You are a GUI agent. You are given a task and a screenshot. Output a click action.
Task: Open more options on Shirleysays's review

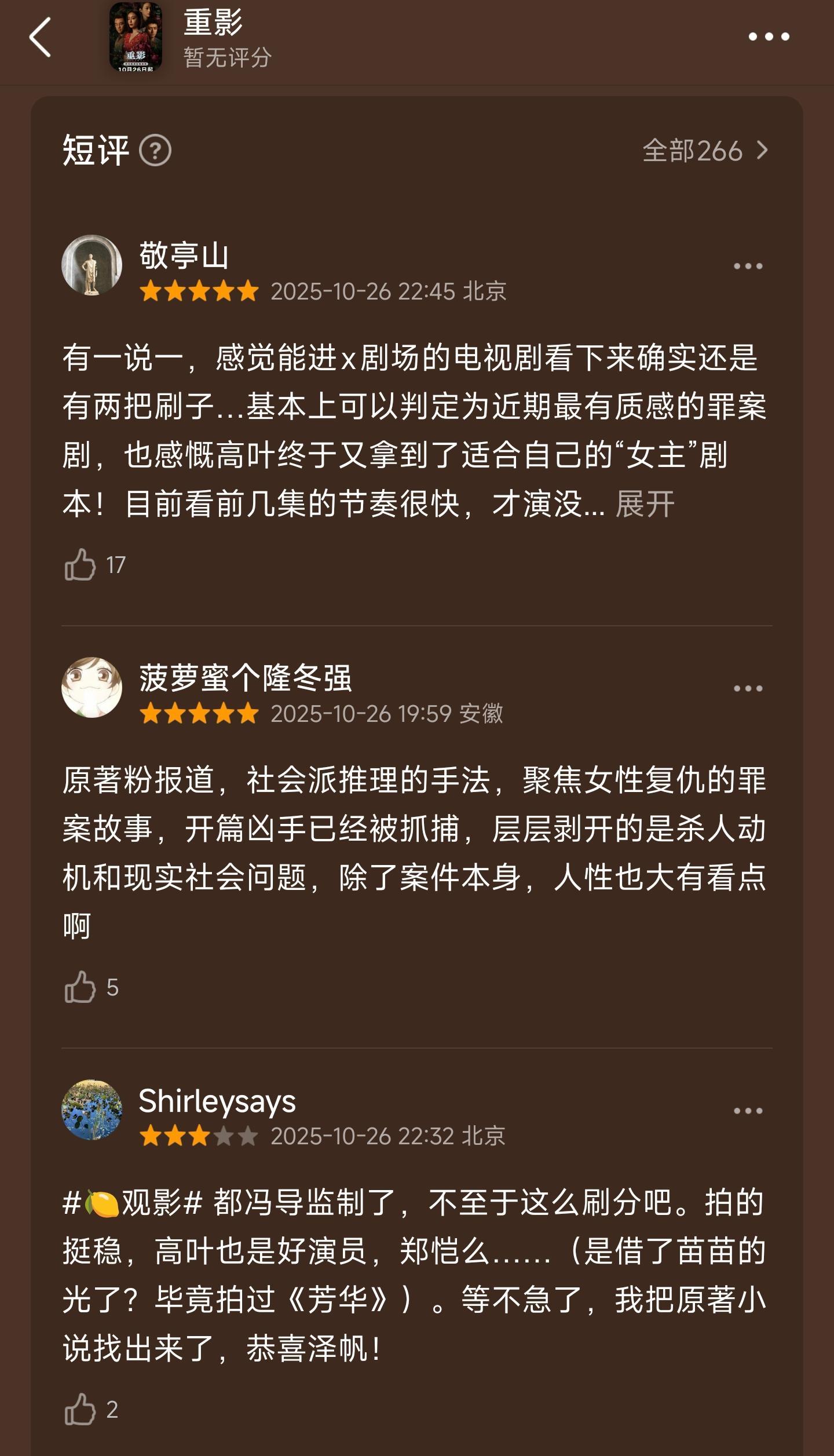click(x=748, y=1111)
